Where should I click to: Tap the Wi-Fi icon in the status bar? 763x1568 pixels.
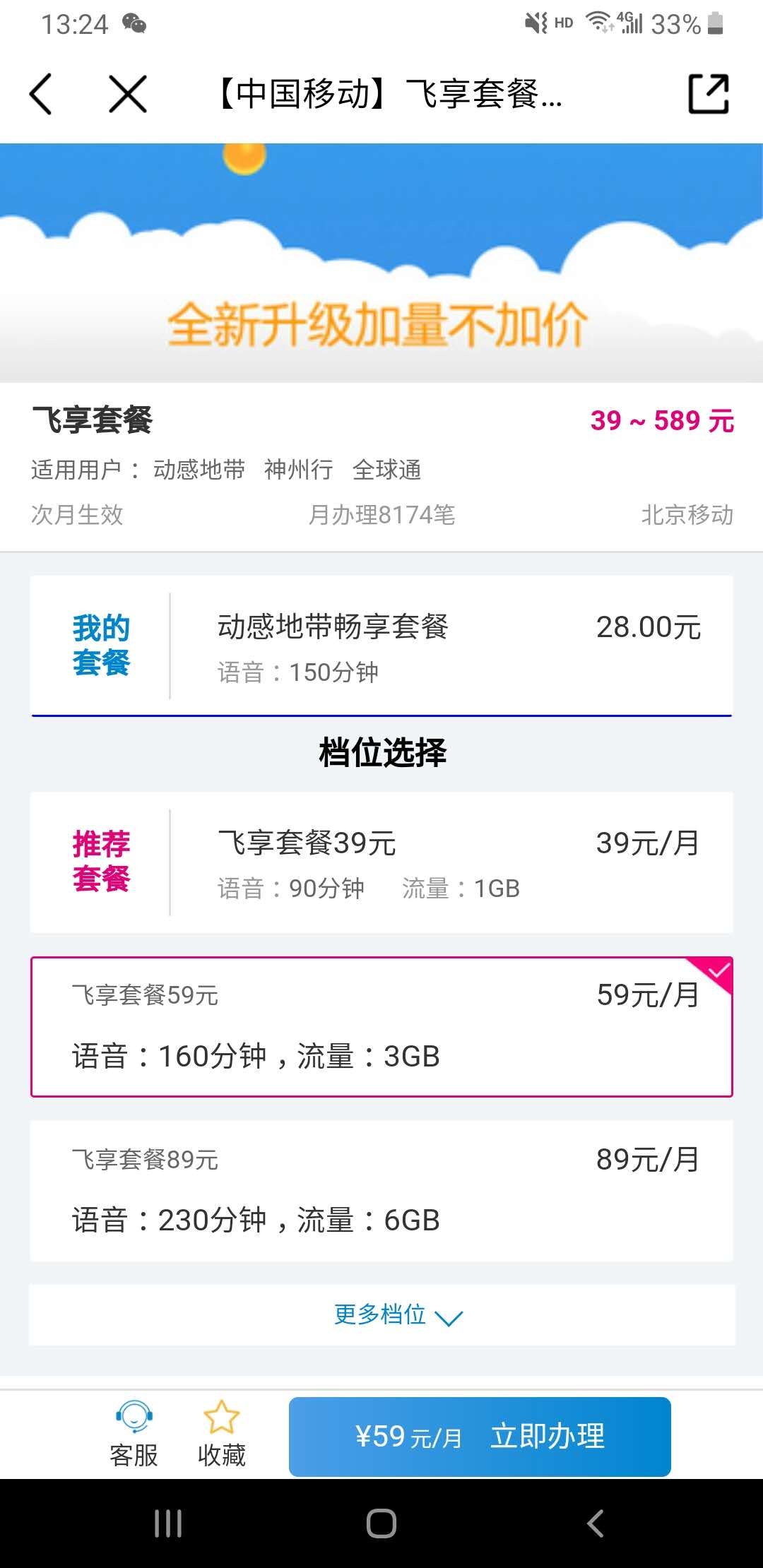tap(596, 23)
